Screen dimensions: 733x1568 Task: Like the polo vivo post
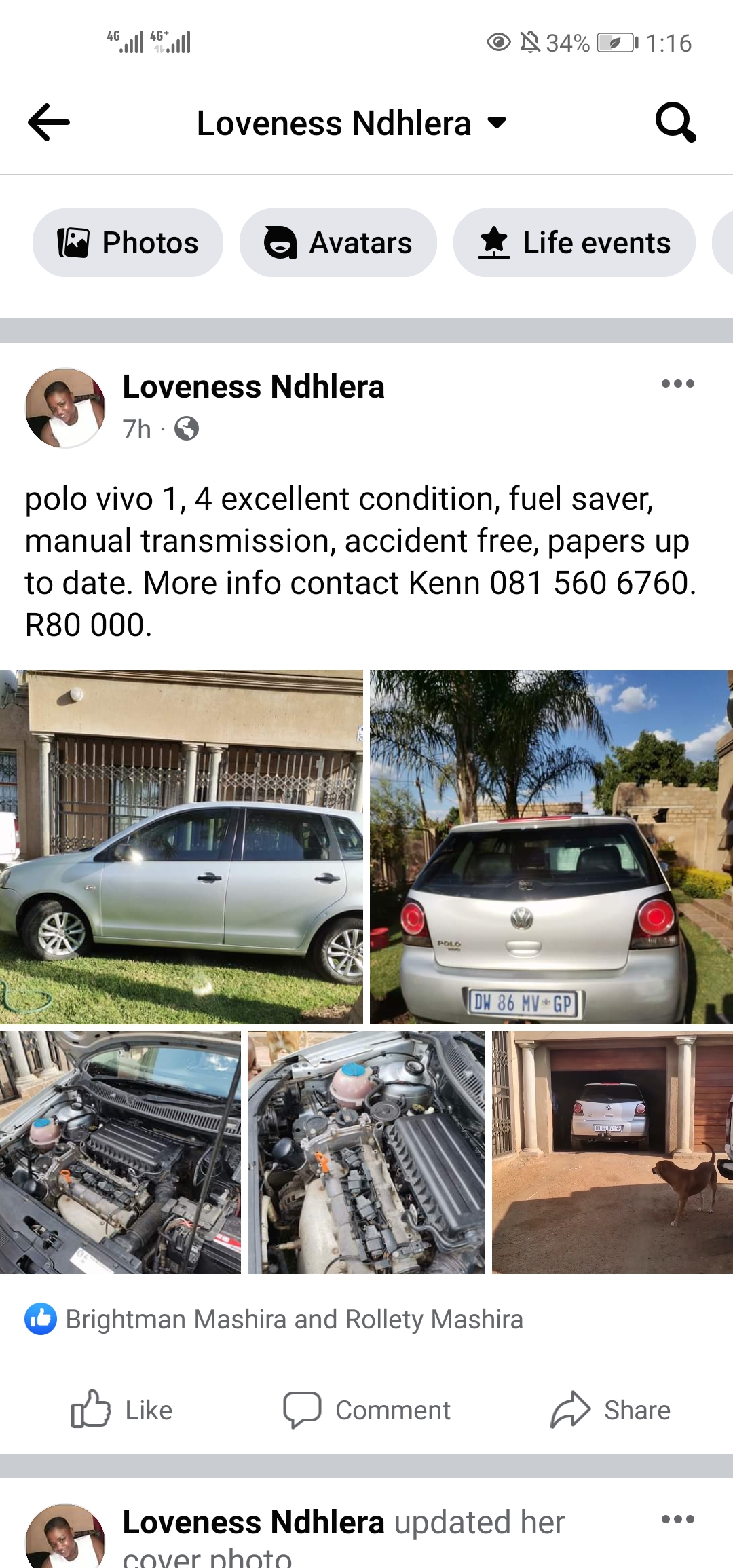pyautogui.click(x=122, y=1410)
